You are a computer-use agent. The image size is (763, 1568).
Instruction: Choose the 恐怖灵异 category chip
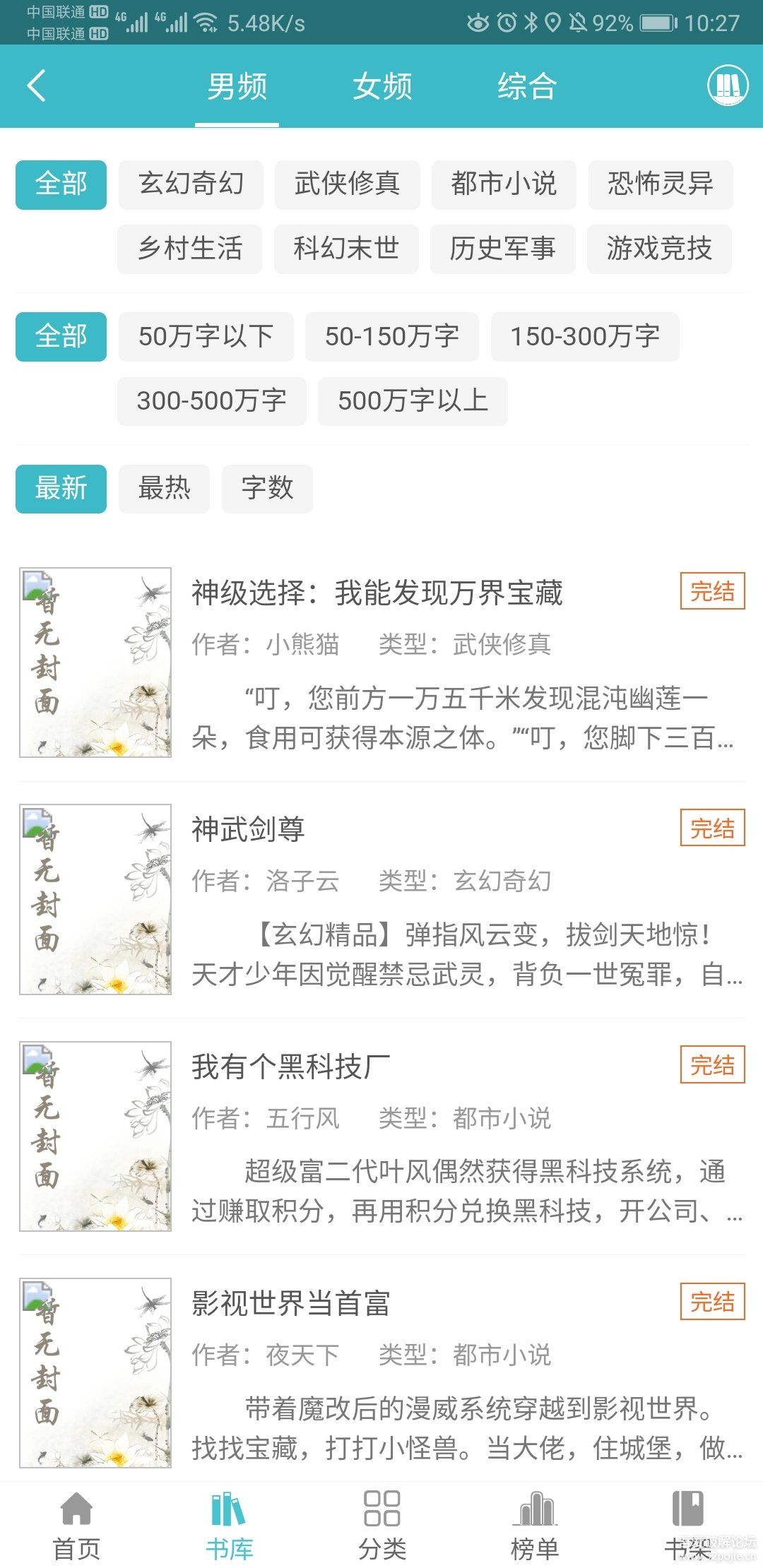point(660,184)
